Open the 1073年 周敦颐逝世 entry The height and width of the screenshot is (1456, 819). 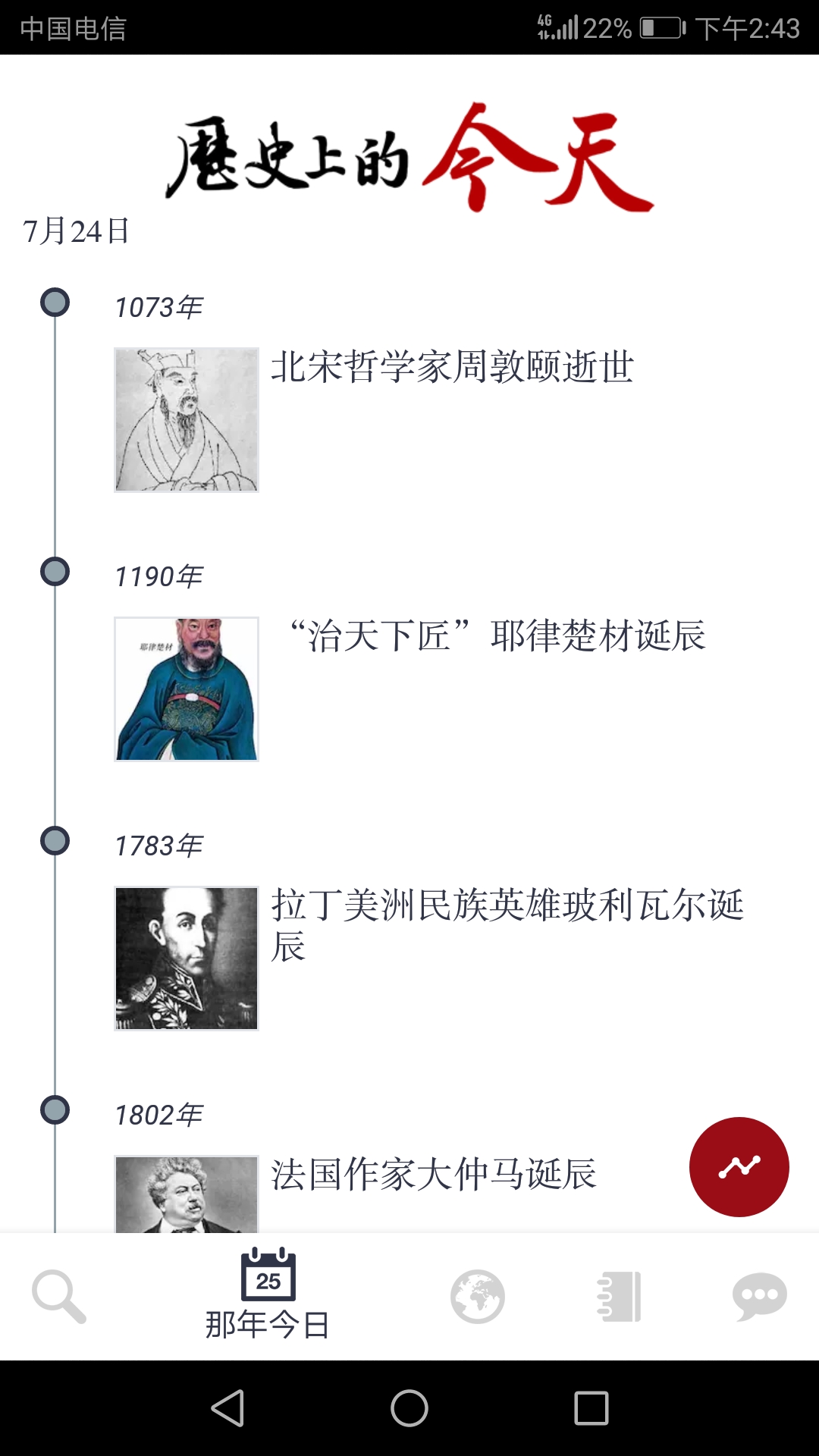pyautogui.click(x=452, y=367)
